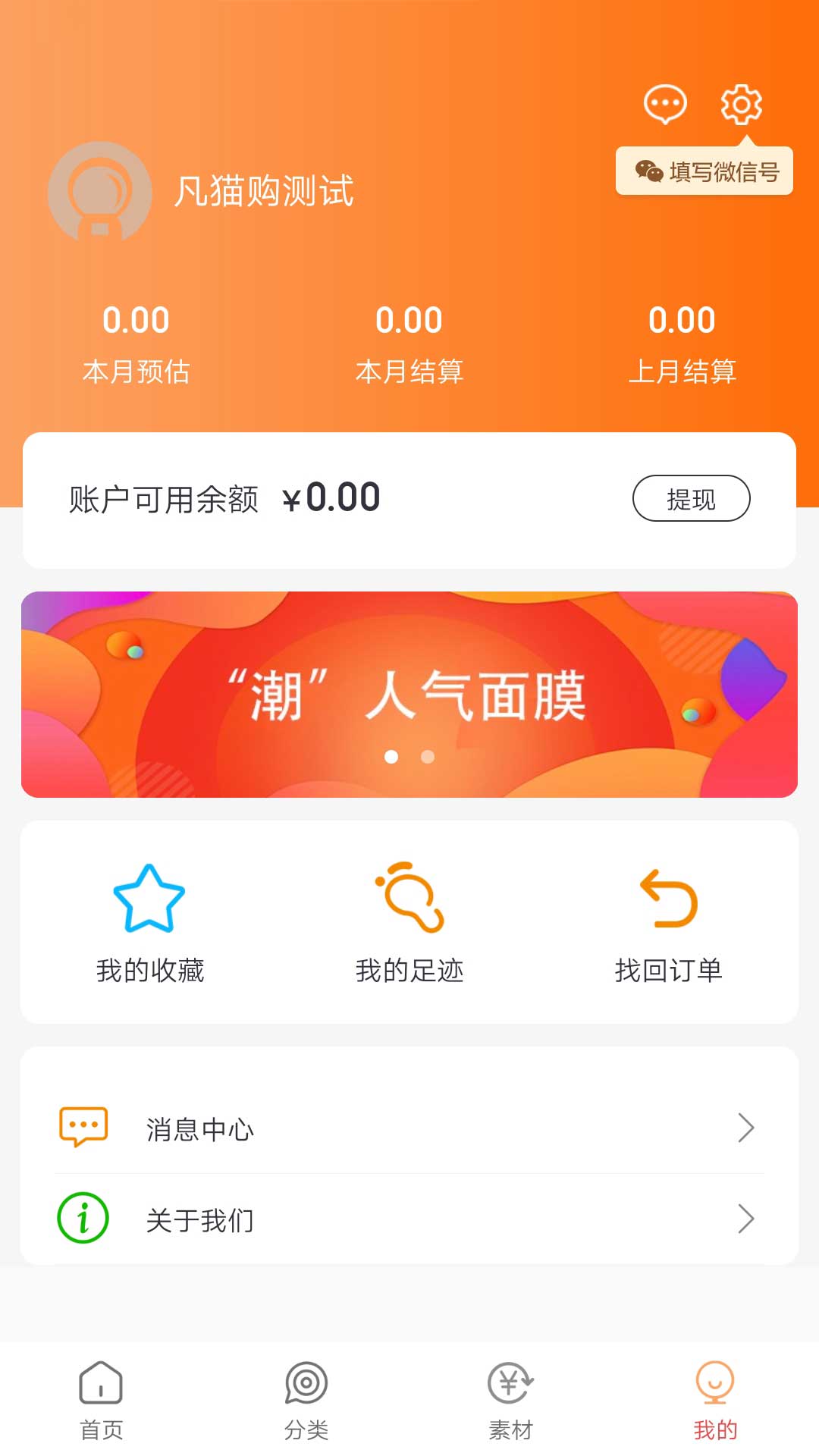The height and width of the screenshot is (1456, 819).
Task: Open 关于我们 via its right chevron
Action: [x=747, y=1219]
